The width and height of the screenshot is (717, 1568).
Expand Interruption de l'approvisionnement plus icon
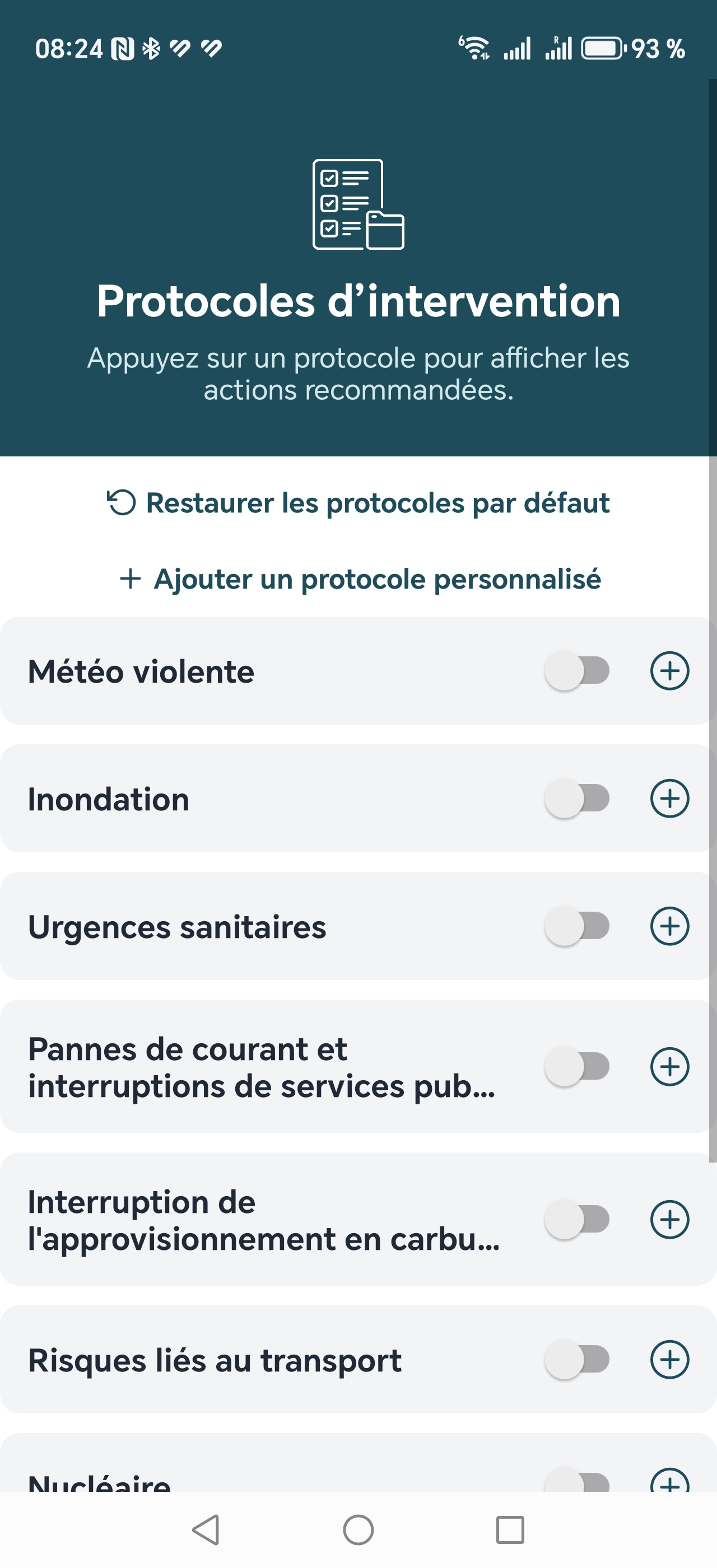(669, 1219)
